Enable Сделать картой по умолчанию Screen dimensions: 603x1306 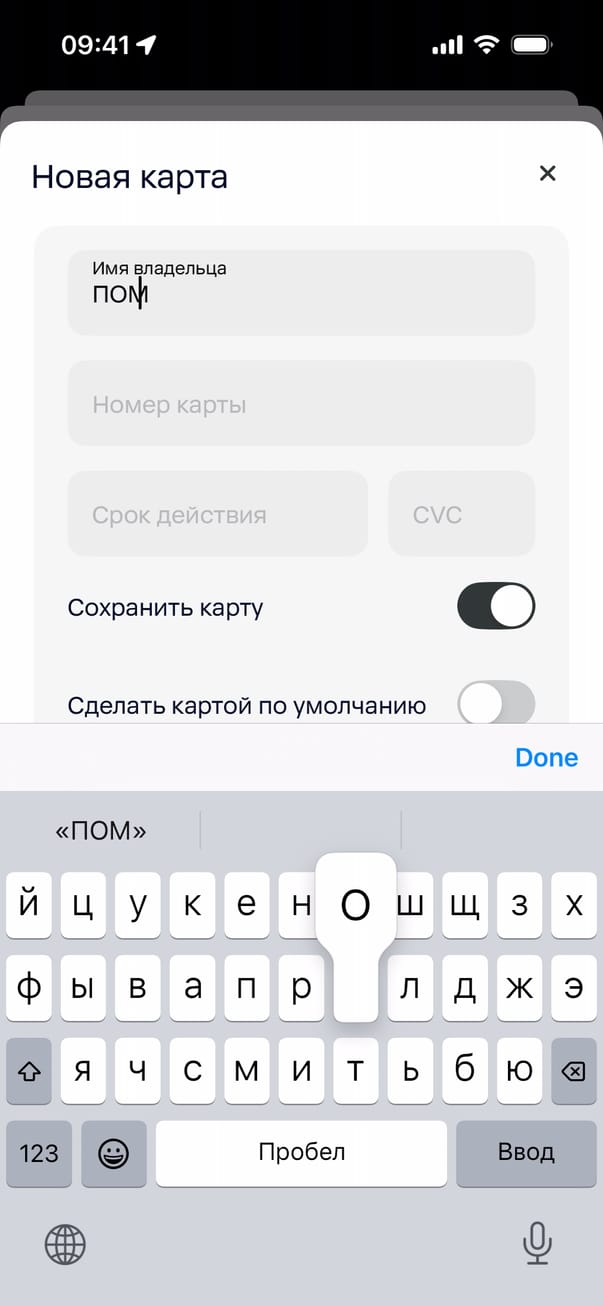[496, 704]
